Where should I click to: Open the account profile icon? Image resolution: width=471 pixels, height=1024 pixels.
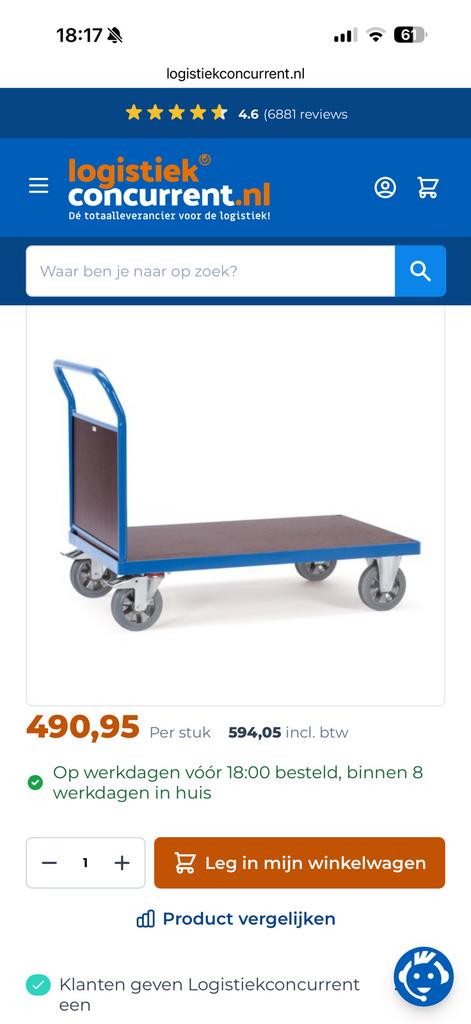(385, 187)
